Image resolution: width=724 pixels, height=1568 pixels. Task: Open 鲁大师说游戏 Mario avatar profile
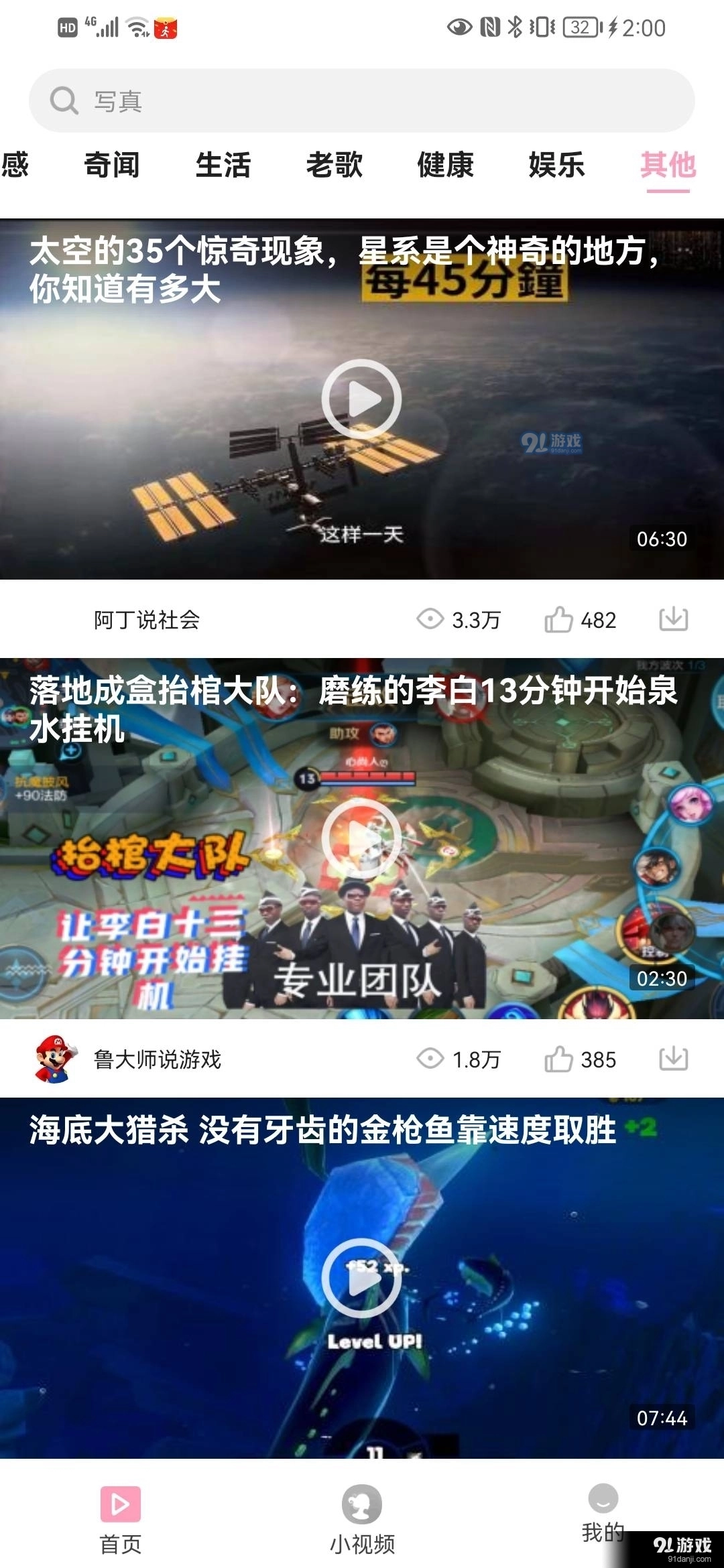(x=54, y=1059)
